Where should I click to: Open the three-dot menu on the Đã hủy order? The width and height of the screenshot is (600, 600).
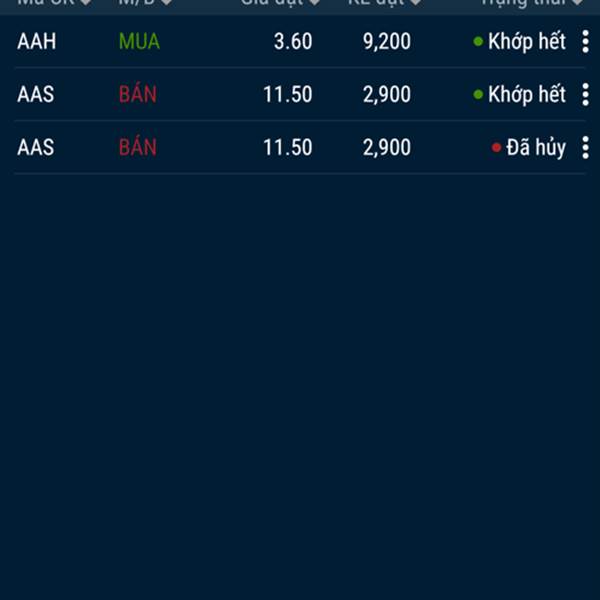click(x=585, y=148)
